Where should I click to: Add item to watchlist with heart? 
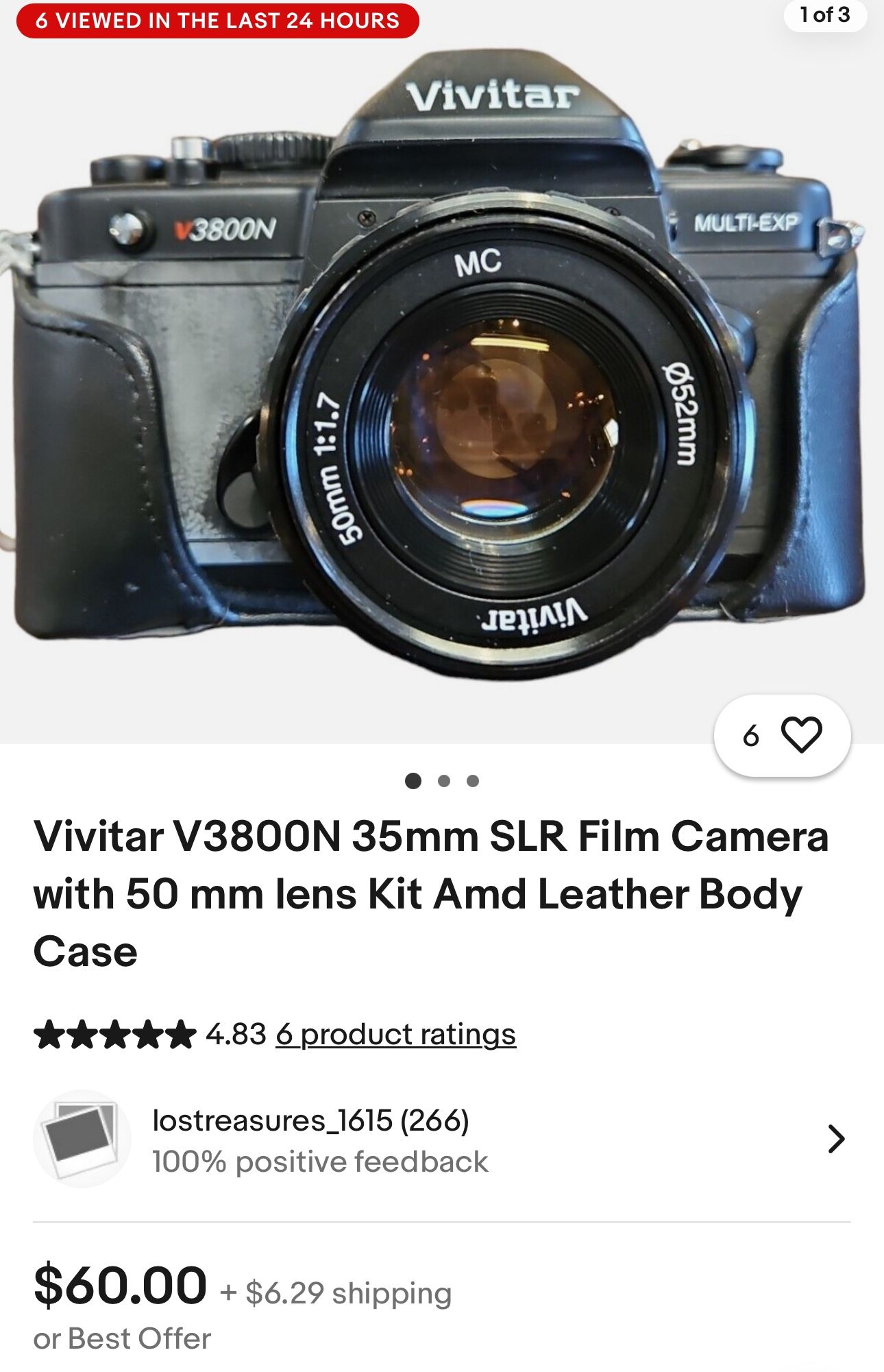click(x=800, y=735)
